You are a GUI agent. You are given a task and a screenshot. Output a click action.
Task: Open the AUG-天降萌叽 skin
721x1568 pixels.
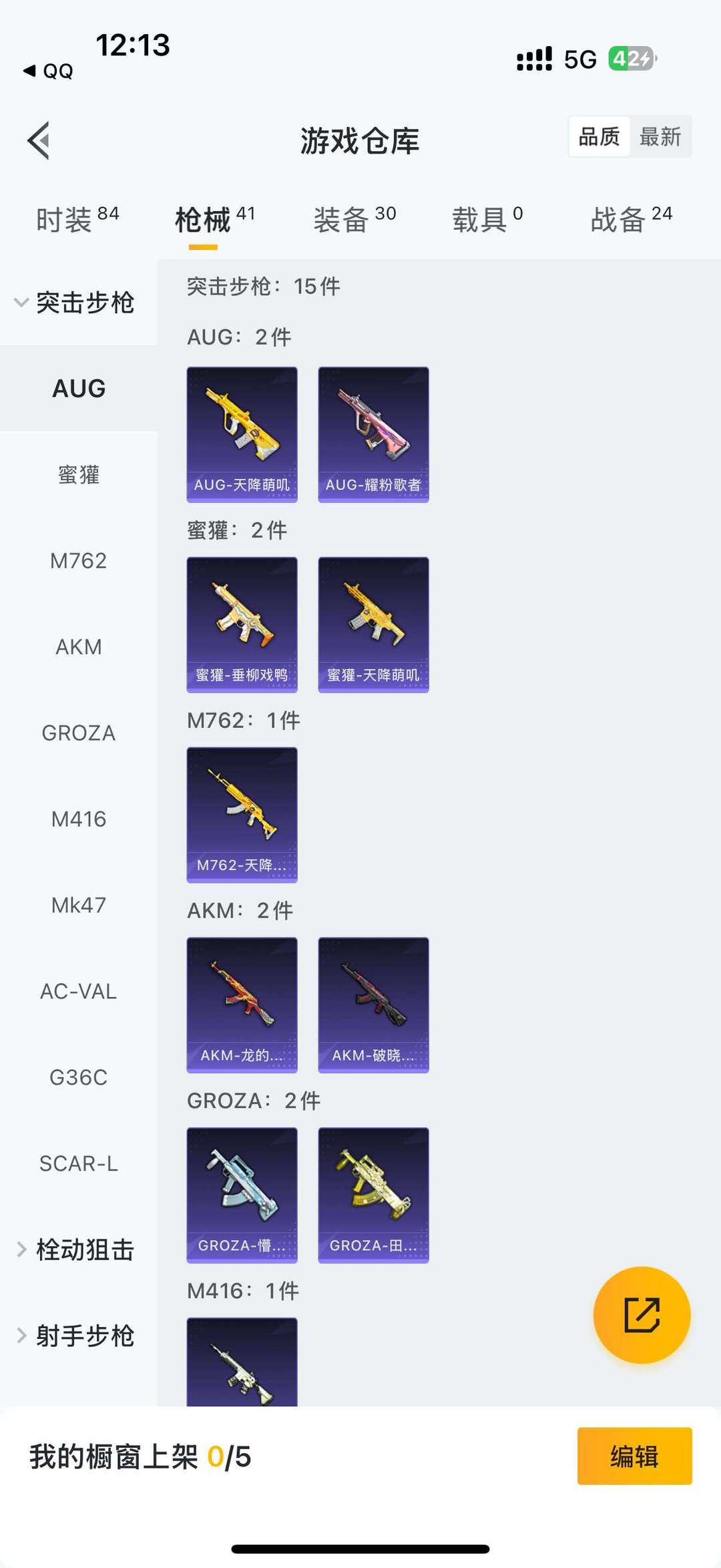point(242,434)
